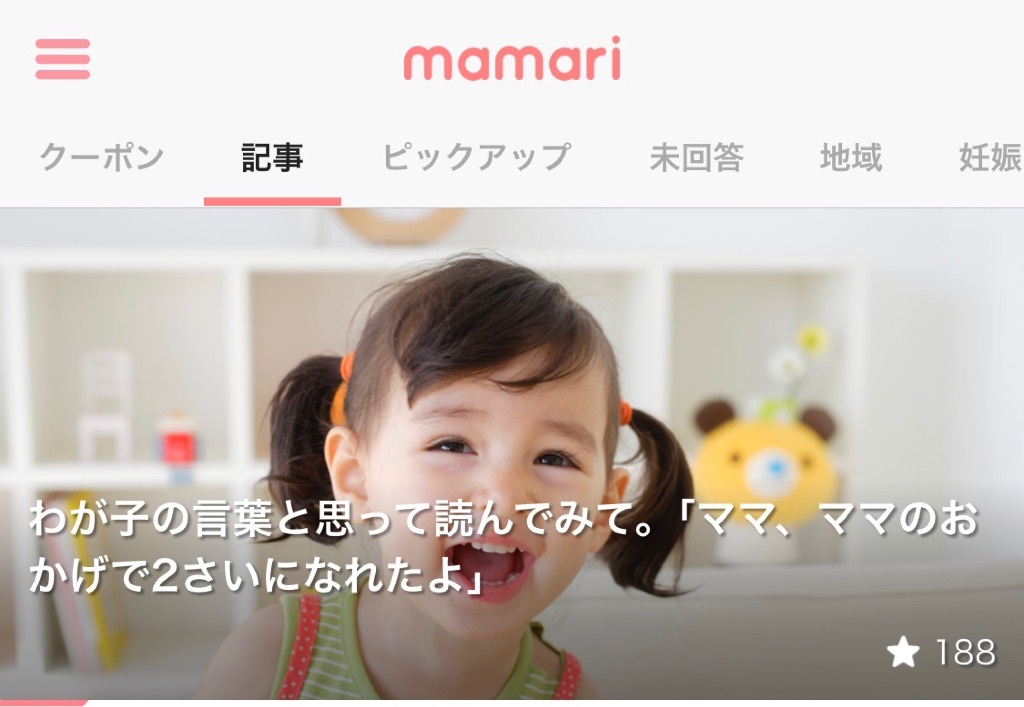This screenshot has height=707, width=1024.
Task: Switch to the 妊娠 tab
Action: pyautogui.click(x=990, y=158)
